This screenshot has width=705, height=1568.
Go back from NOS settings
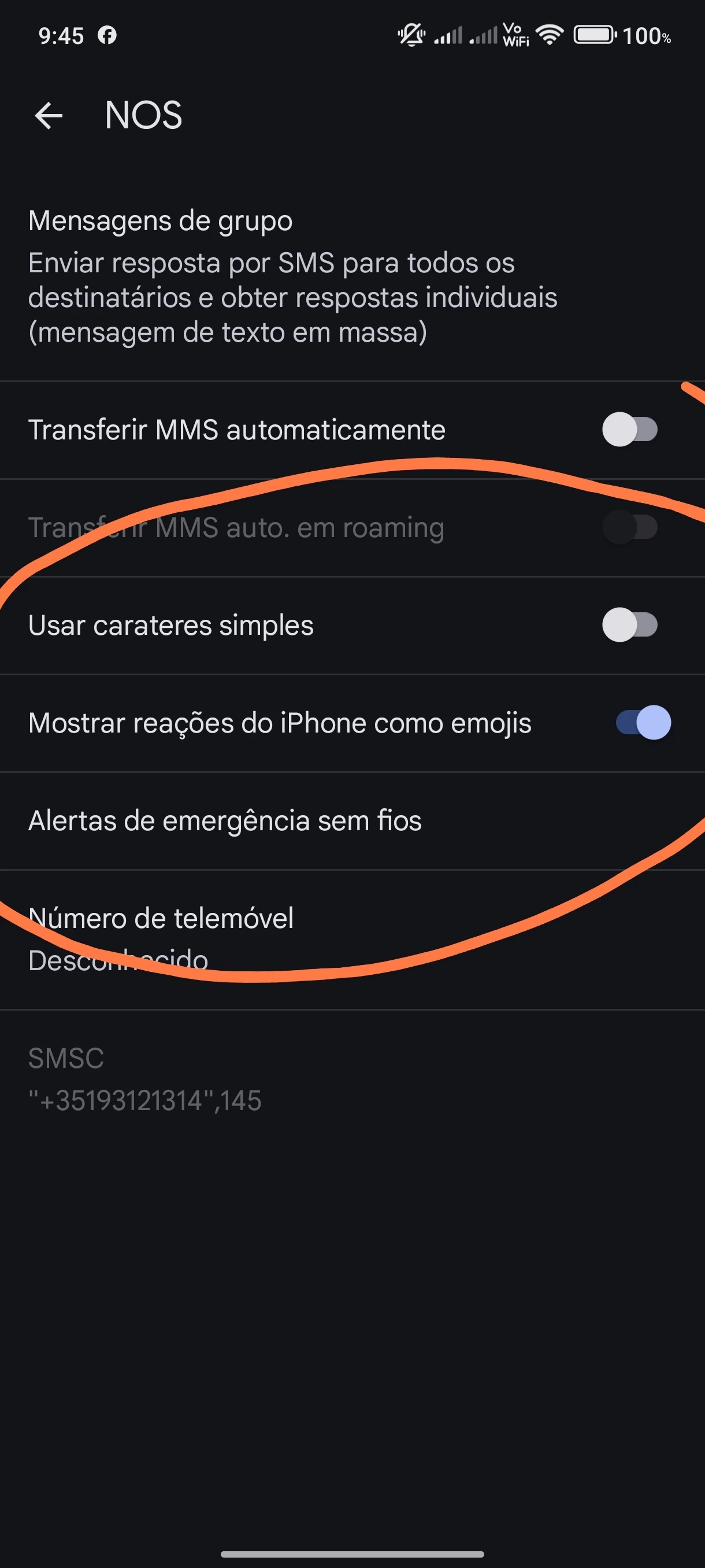(x=49, y=116)
